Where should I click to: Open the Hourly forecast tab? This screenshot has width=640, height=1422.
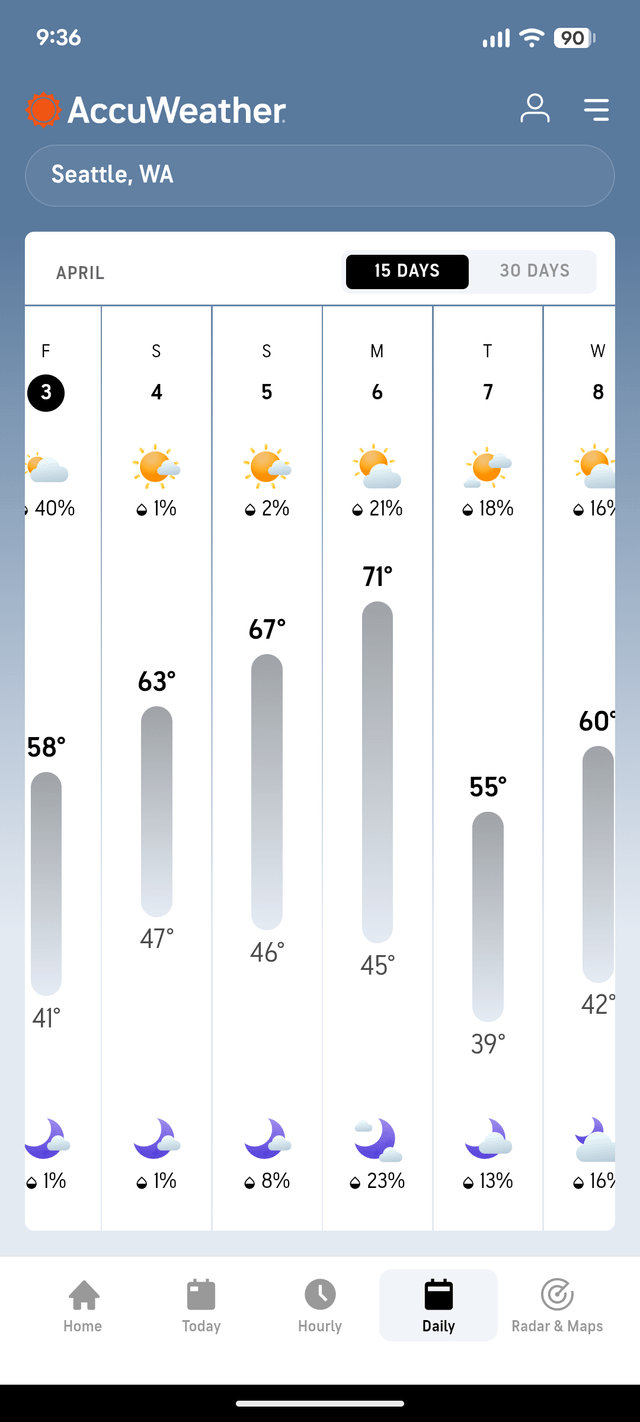pyautogui.click(x=320, y=1305)
